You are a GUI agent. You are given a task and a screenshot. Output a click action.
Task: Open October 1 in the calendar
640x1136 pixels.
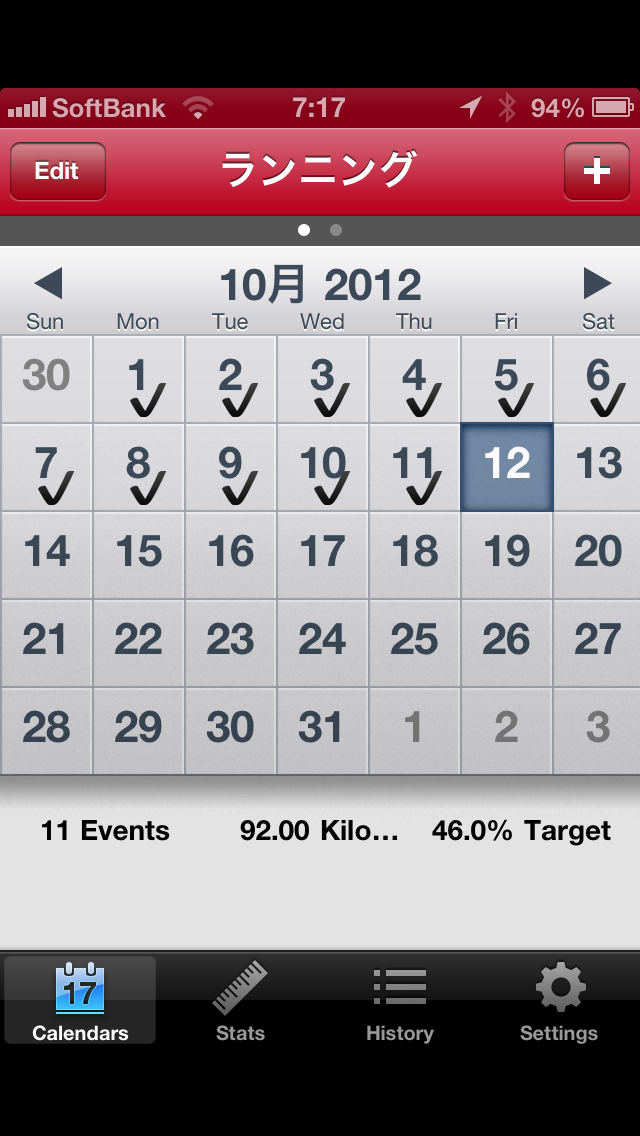138,380
